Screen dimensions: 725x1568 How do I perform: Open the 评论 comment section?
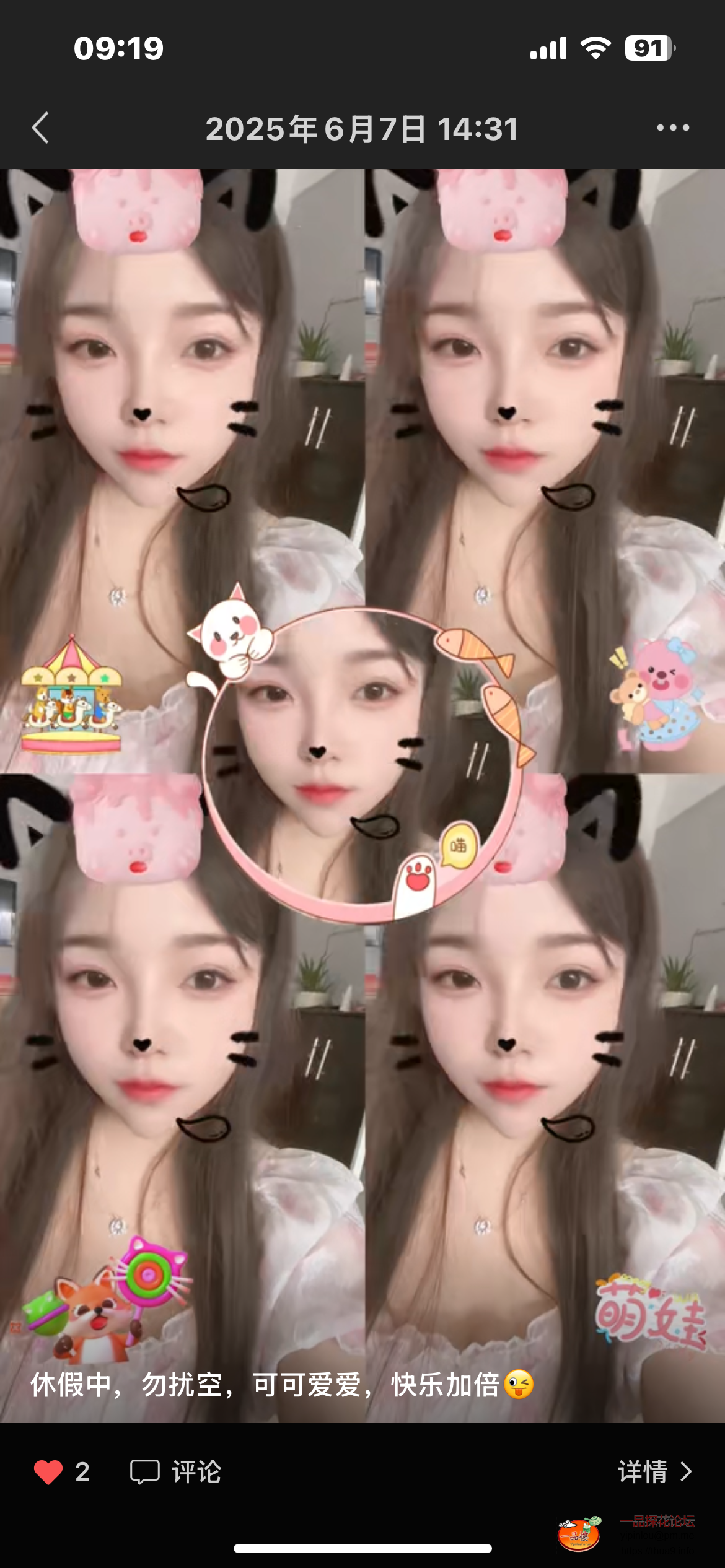coord(176,1472)
